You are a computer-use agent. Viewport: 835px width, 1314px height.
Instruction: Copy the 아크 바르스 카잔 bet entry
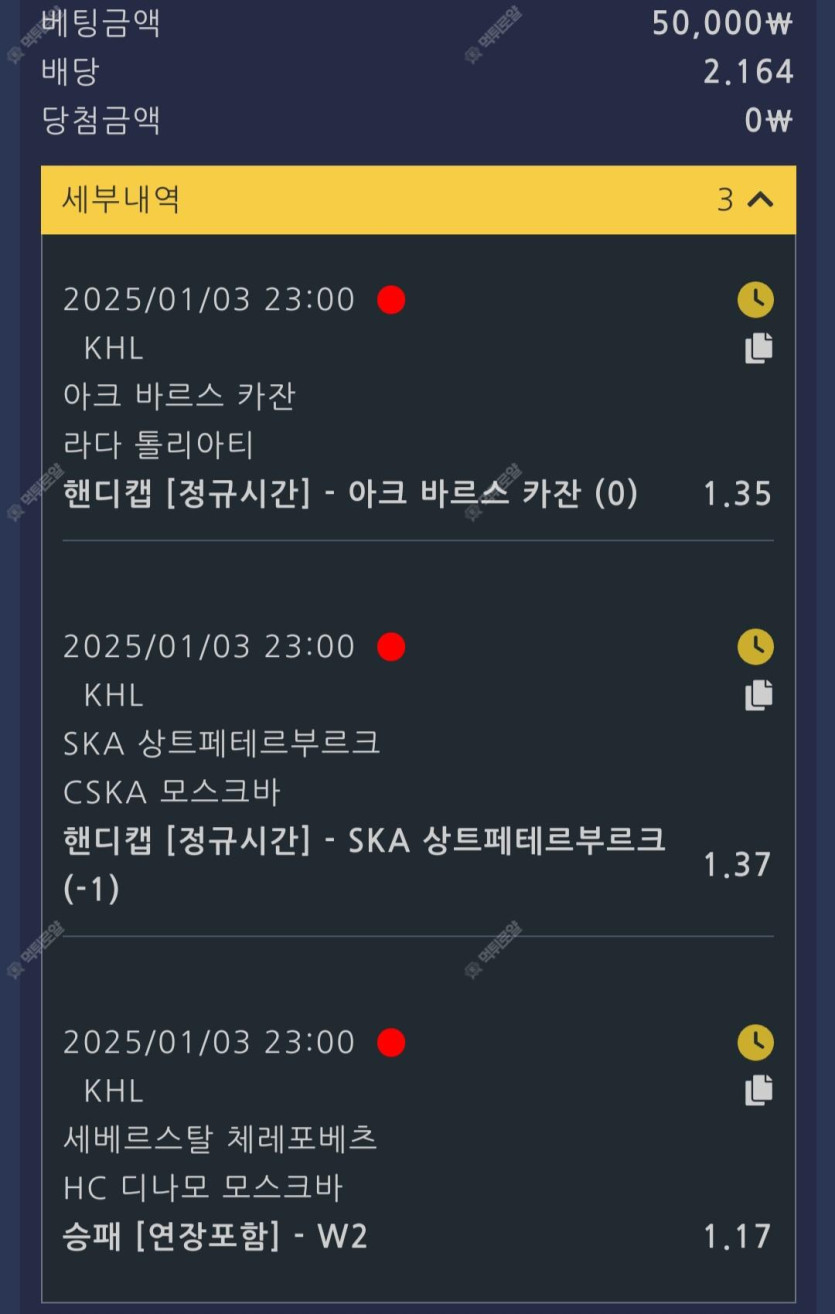click(x=759, y=348)
